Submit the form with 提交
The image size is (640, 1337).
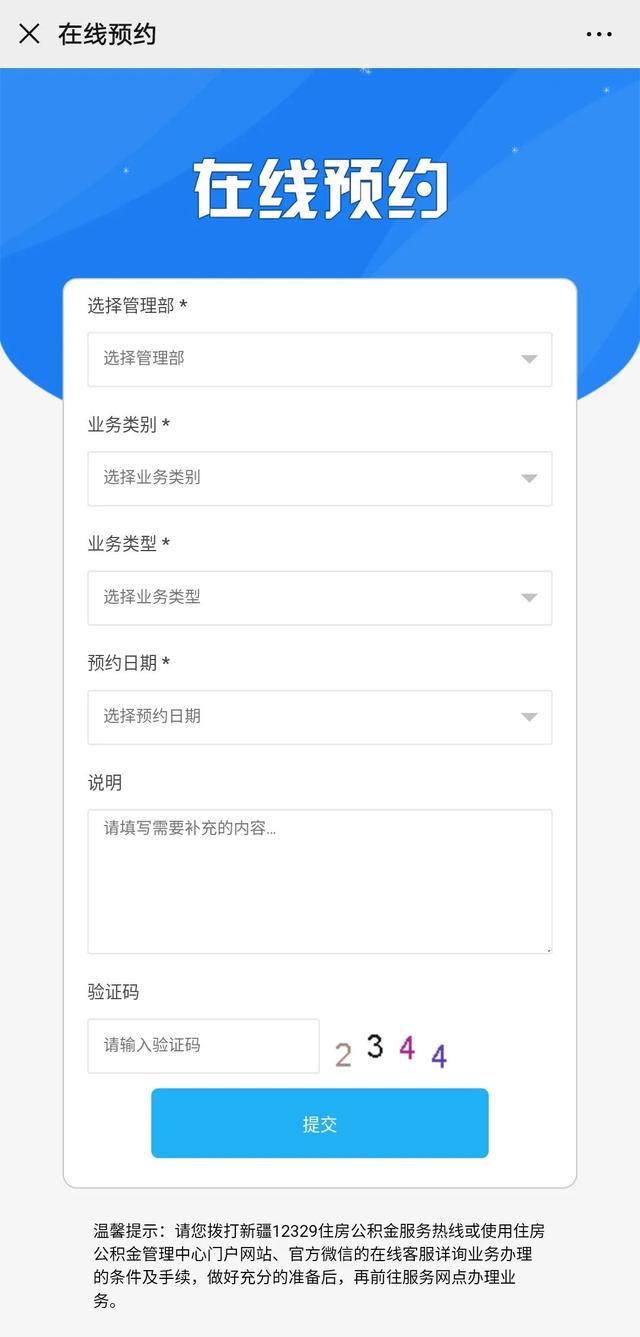point(320,1123)
